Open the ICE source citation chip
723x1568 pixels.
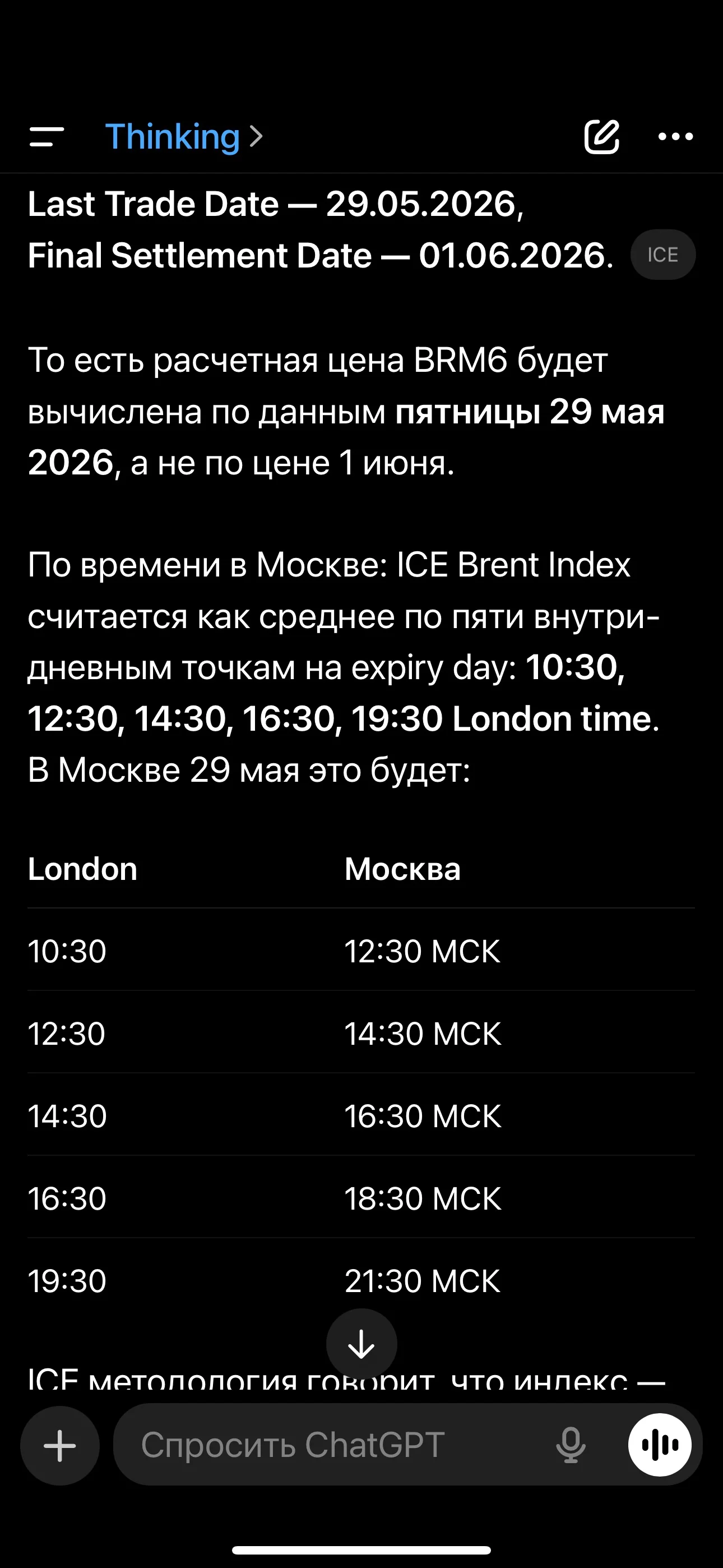point(662,255)
